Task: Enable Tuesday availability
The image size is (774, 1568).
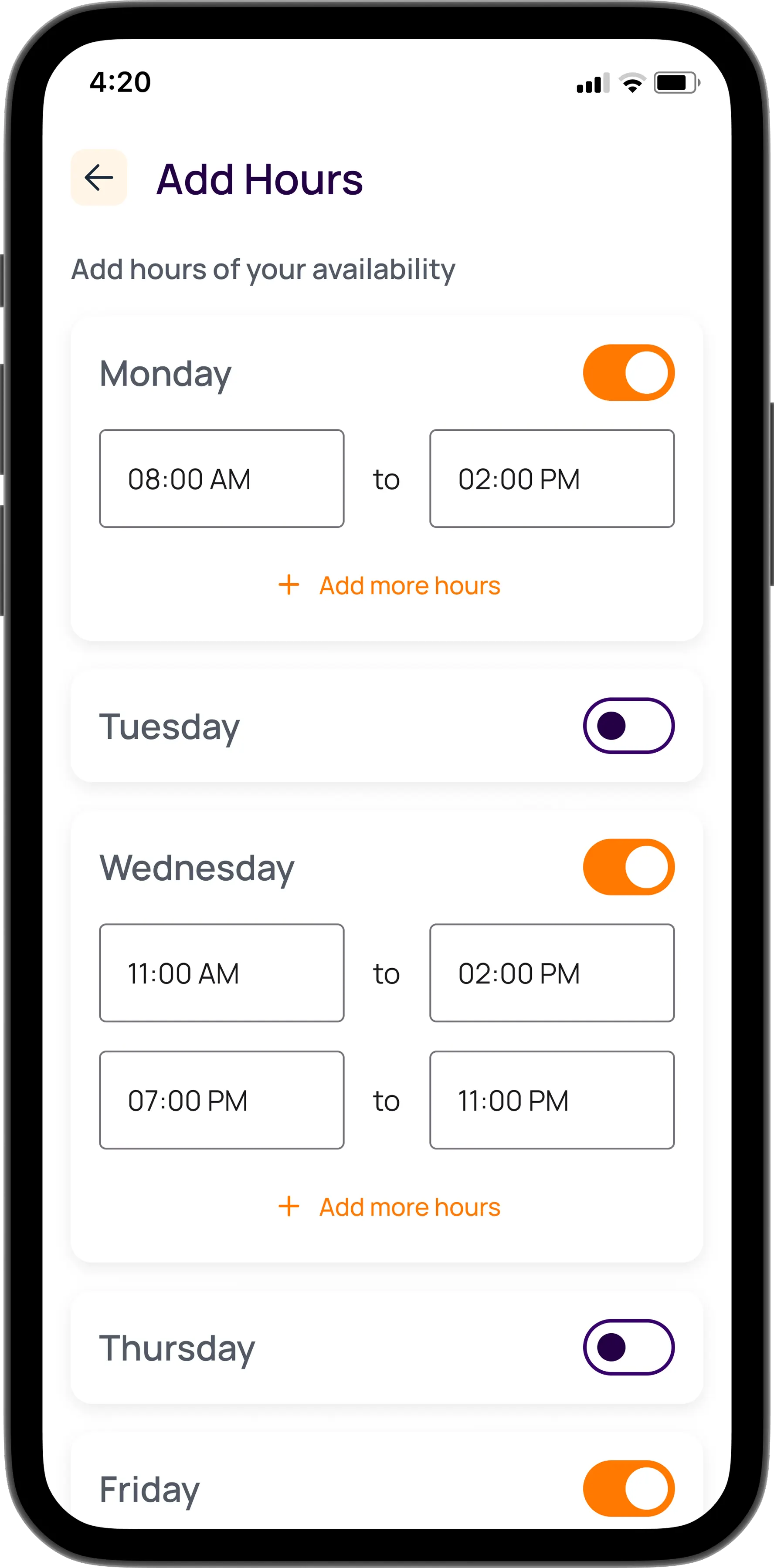Action: pos(628,726)
